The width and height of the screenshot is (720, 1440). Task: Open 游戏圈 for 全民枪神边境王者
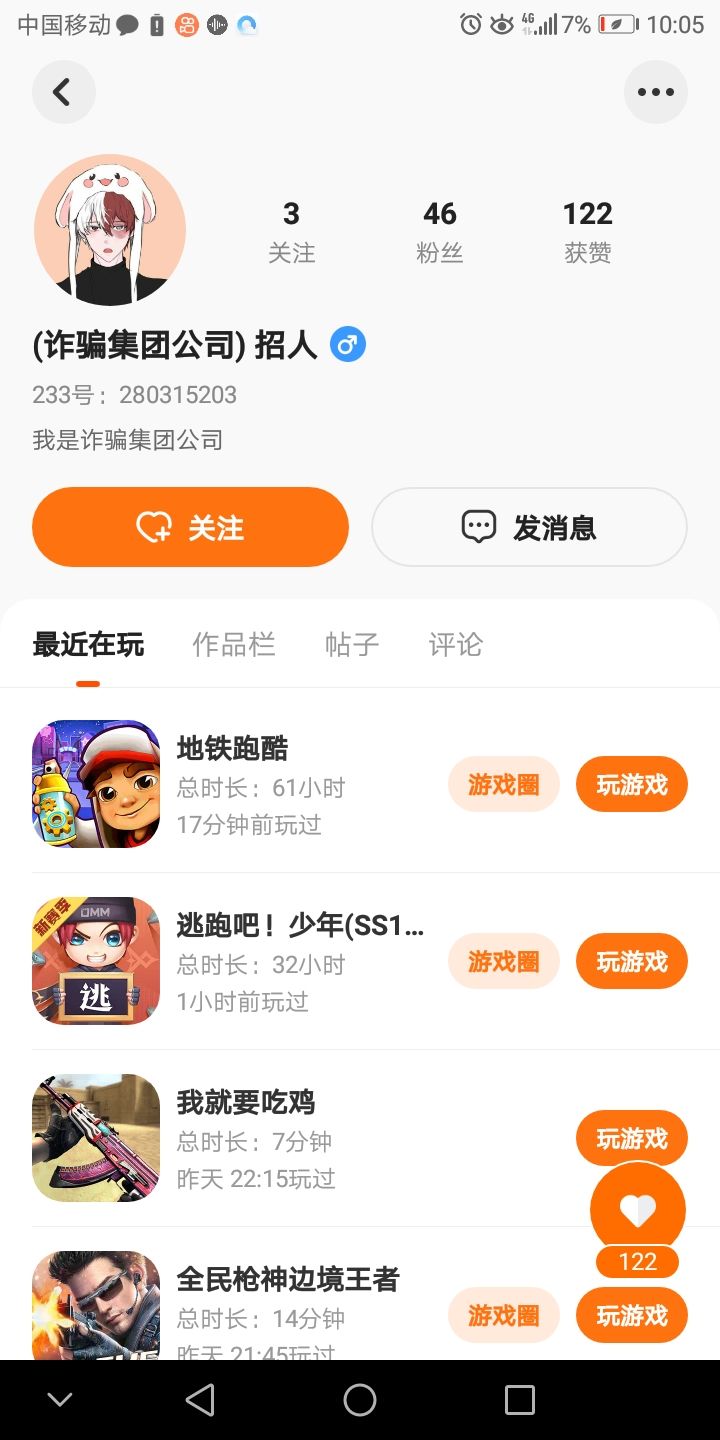pyautogui.click(x=503, y=1316)
